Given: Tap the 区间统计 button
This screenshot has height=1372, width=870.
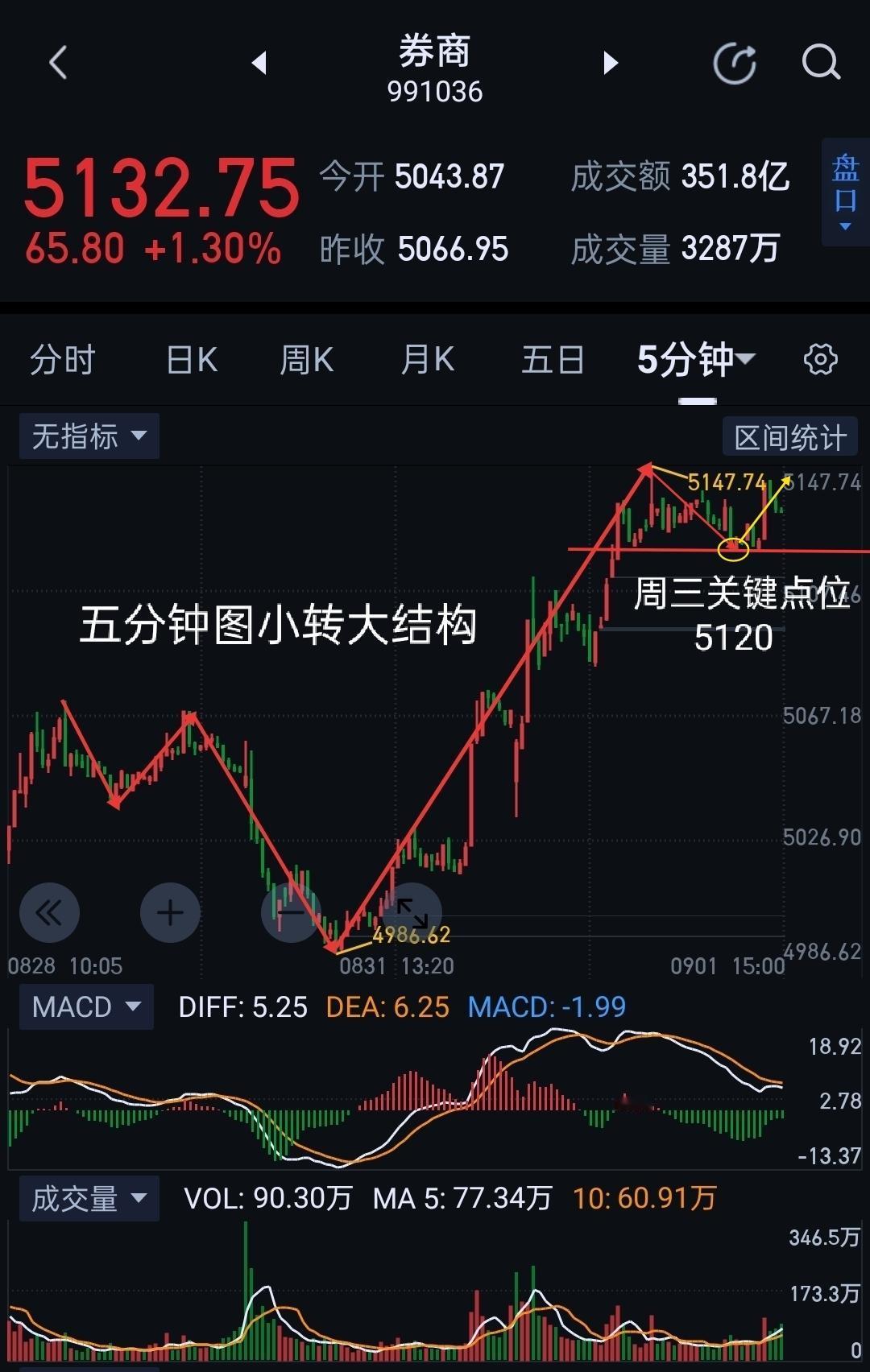Looking at the screenshot, I should tap(790, 437).
